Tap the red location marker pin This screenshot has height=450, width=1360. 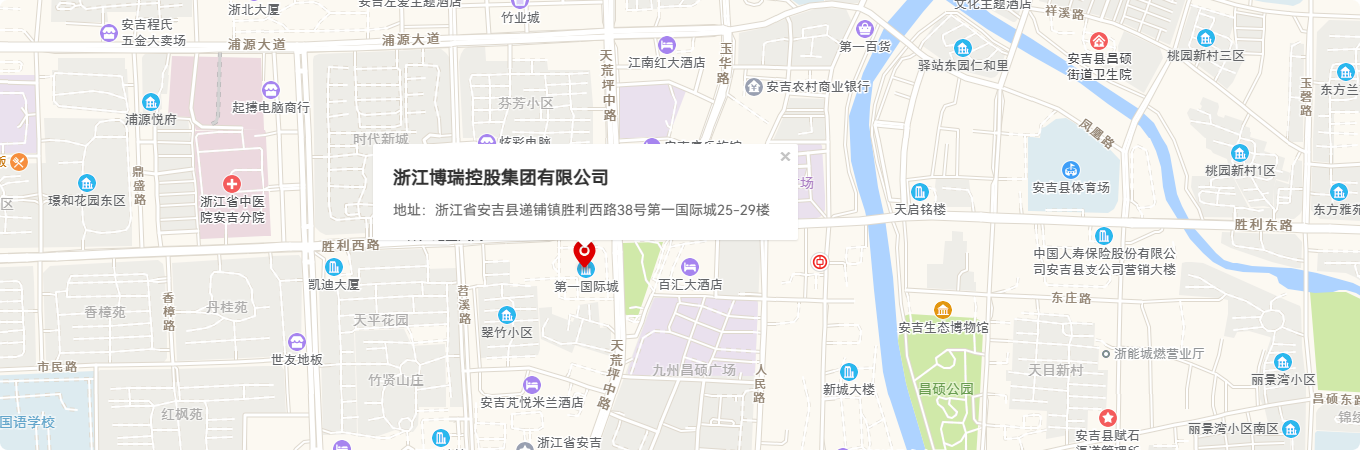[583, 254]
